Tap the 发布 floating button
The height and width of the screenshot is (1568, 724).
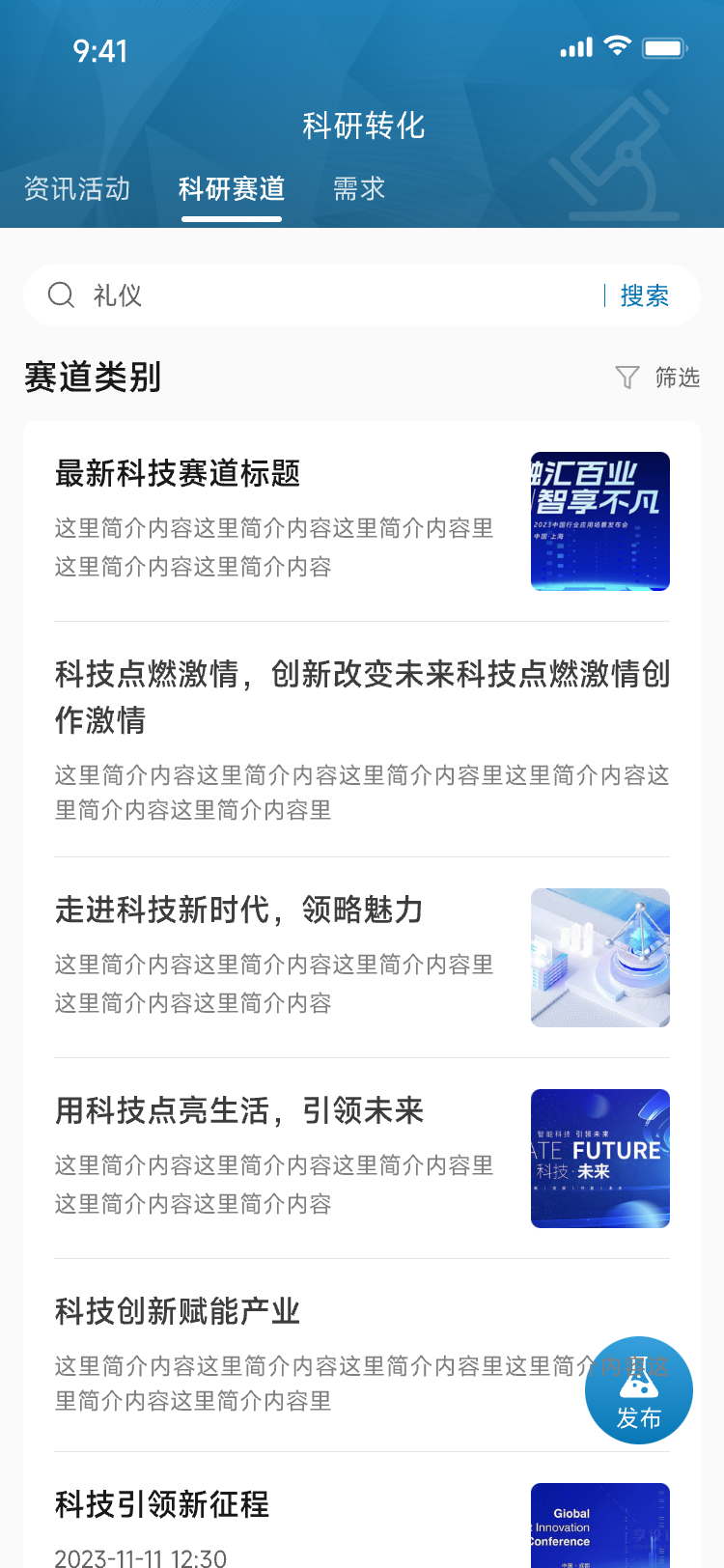point(639,1390)
